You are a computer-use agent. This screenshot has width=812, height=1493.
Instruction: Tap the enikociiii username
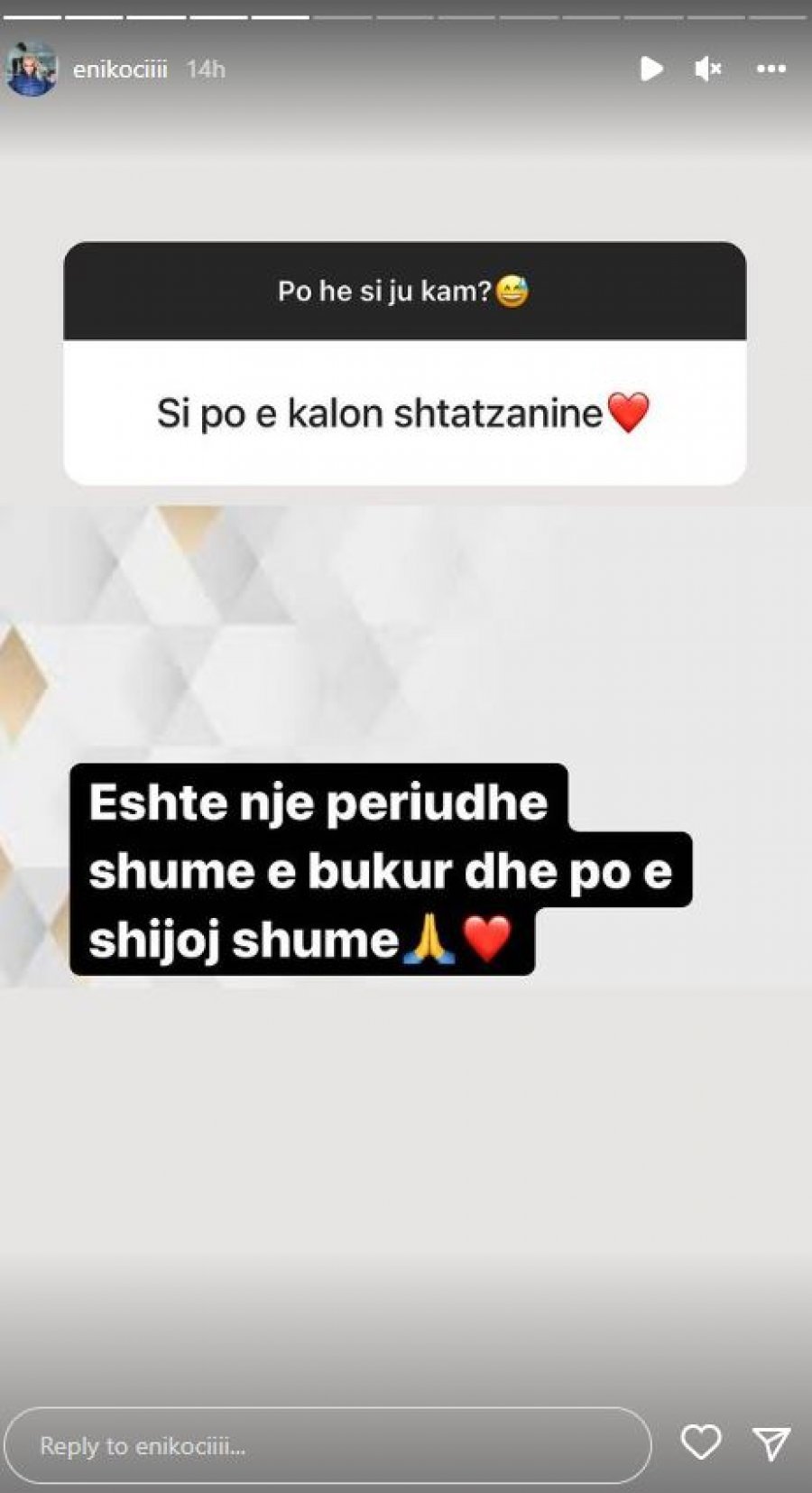(120, 70)
